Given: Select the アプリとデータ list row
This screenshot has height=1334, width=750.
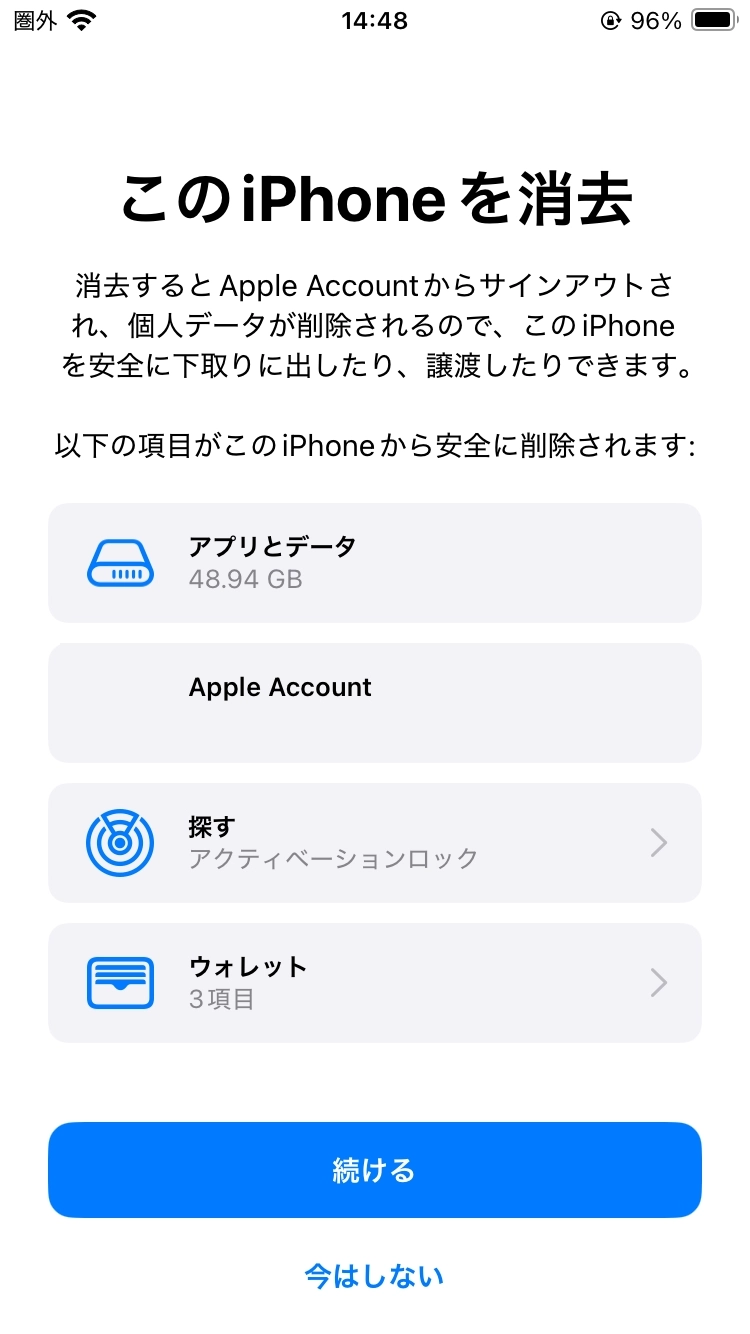Looking at the screenshot, I should pos(374,562).
